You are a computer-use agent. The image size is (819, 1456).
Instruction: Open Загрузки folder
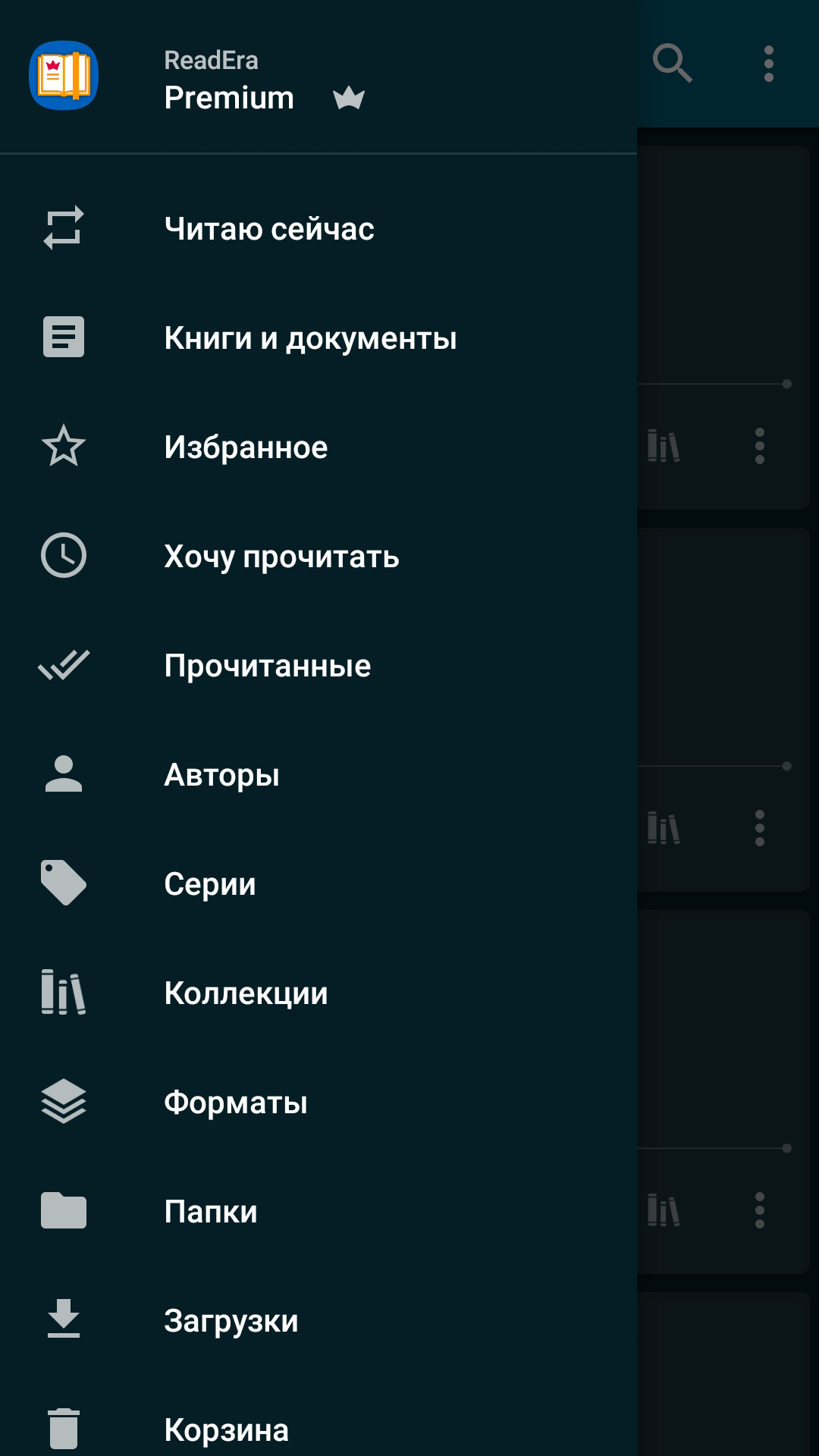(231, 1320)
